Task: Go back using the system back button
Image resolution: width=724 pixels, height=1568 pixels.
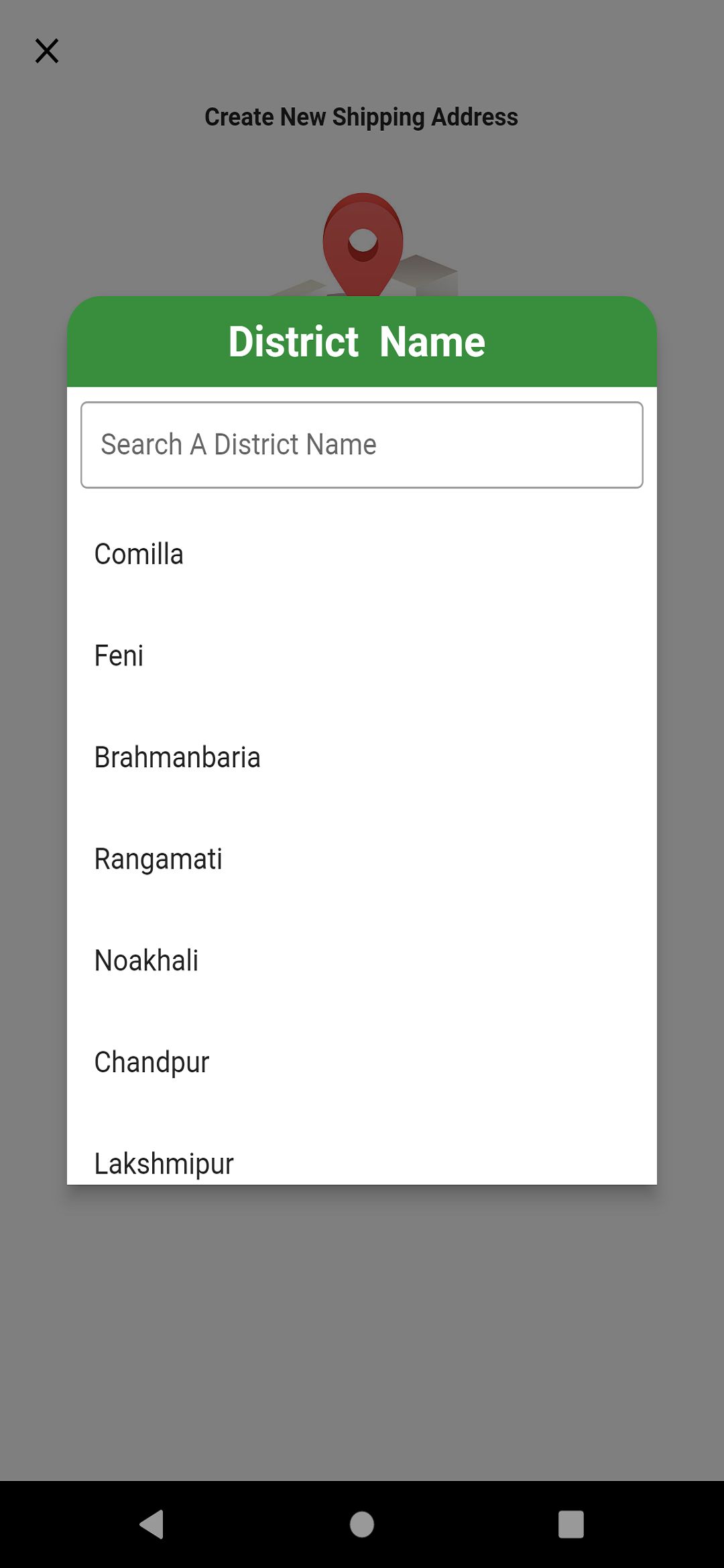Action: pyautogui.click(x=152, y=1524)
